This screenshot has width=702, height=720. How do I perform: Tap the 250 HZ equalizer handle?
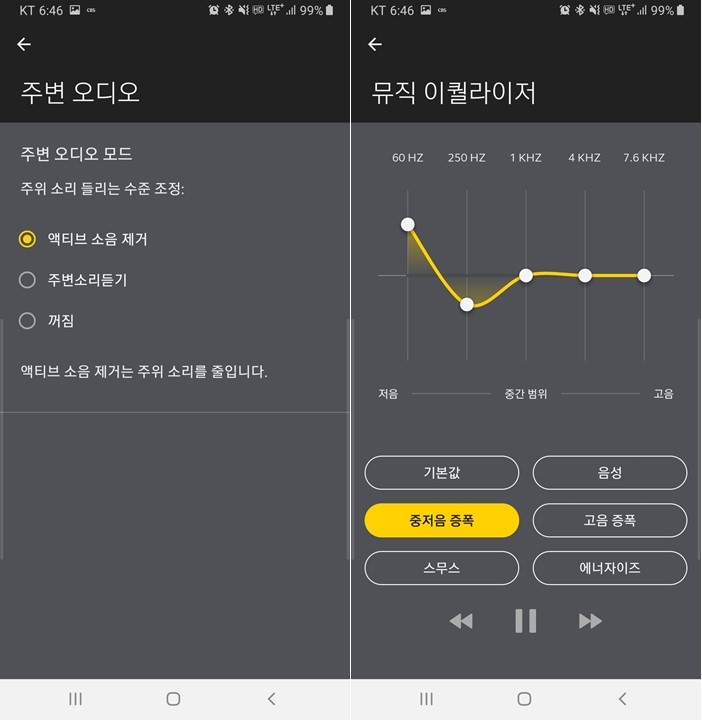pos(466,304)
